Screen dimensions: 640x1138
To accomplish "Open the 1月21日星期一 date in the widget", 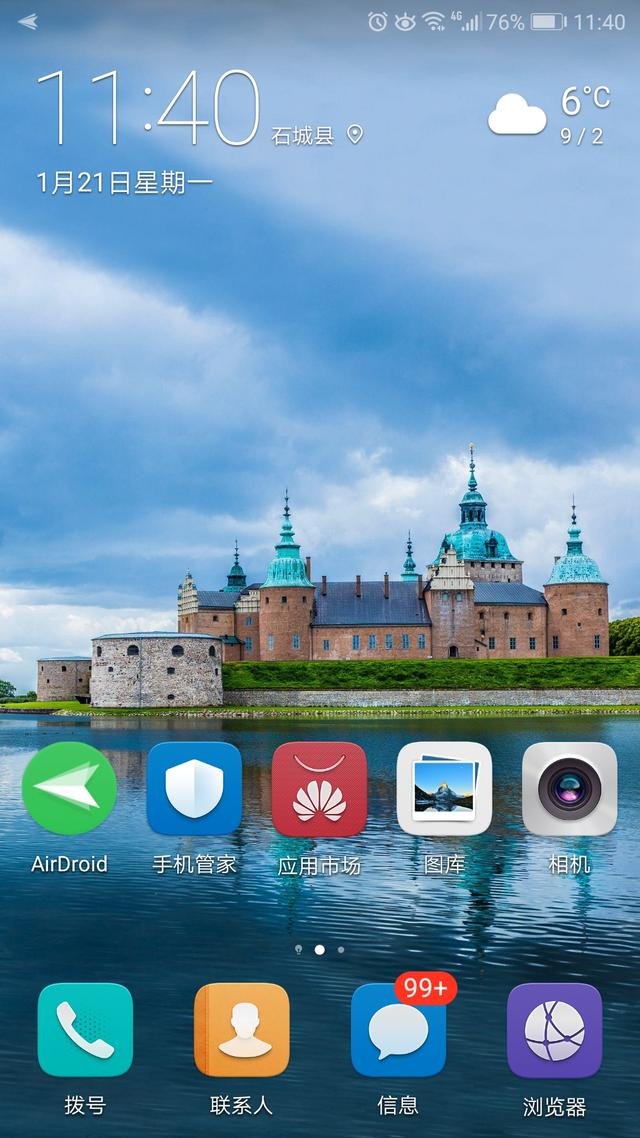I will click(124, 182).
